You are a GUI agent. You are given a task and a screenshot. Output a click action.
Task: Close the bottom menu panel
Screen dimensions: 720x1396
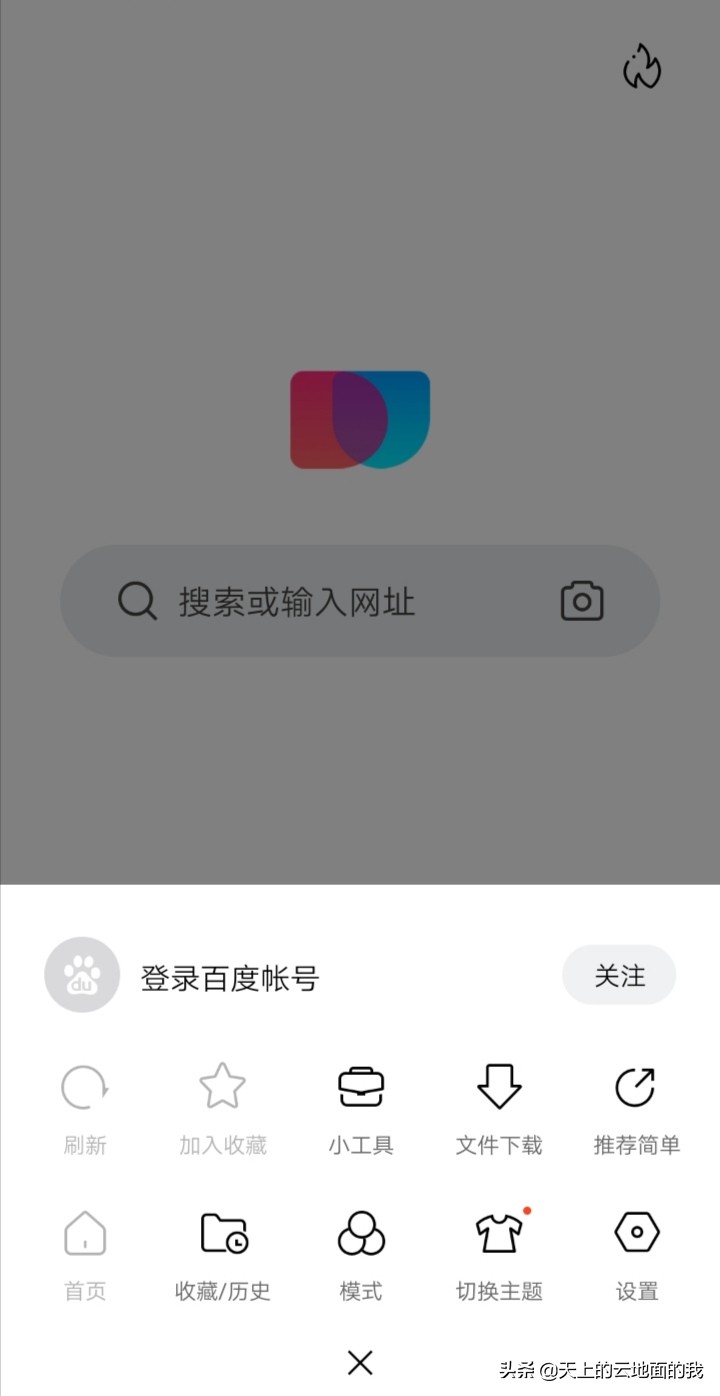click(360, 1362)
